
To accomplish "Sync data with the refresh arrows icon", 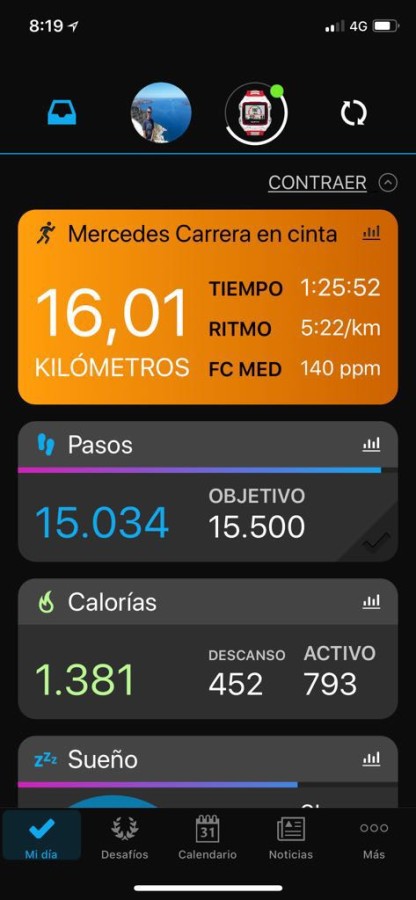I will click(x=353, y=113).
